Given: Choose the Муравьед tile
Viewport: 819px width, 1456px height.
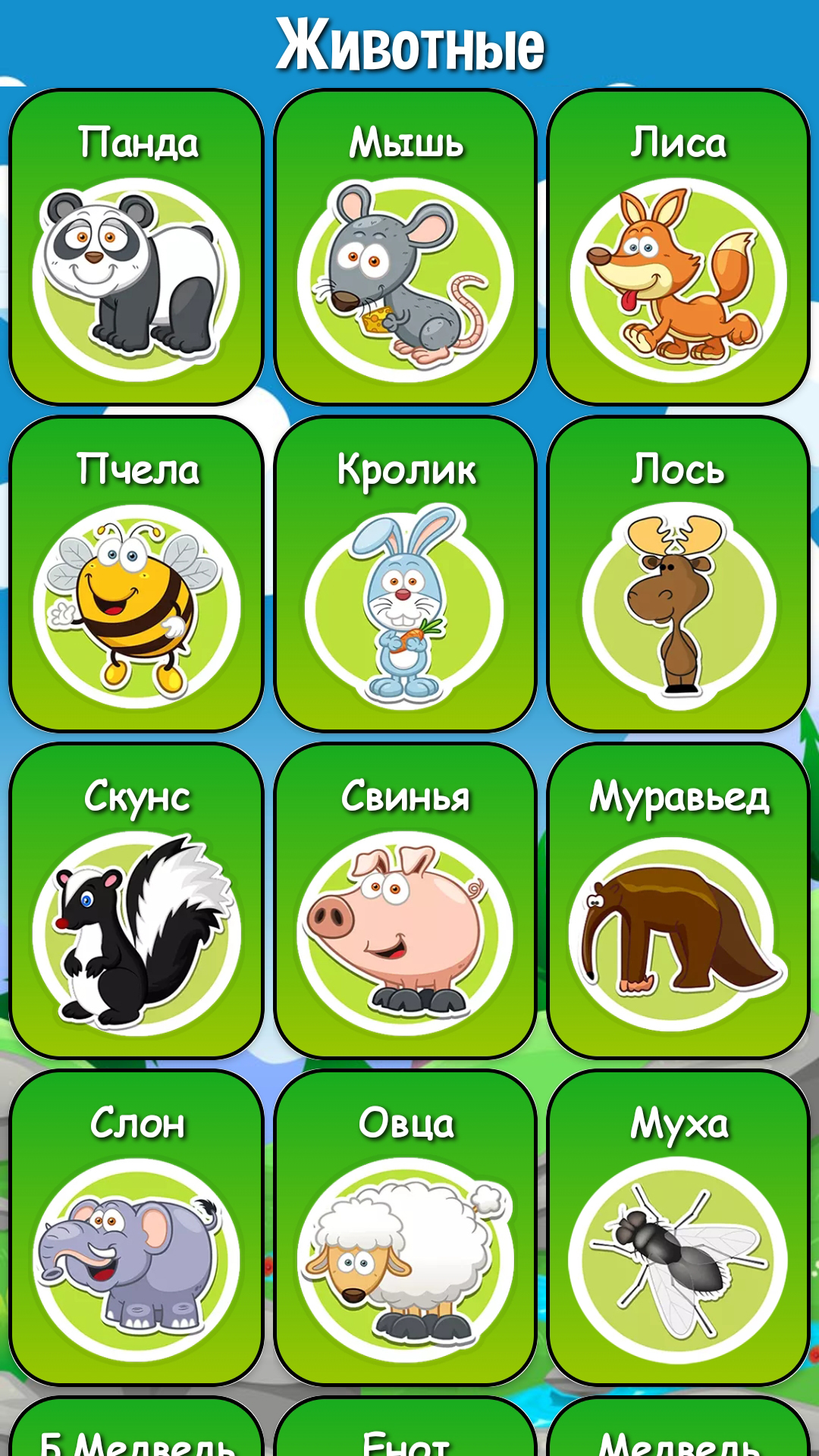Looking at the screenshot, I should coord(679,901).
